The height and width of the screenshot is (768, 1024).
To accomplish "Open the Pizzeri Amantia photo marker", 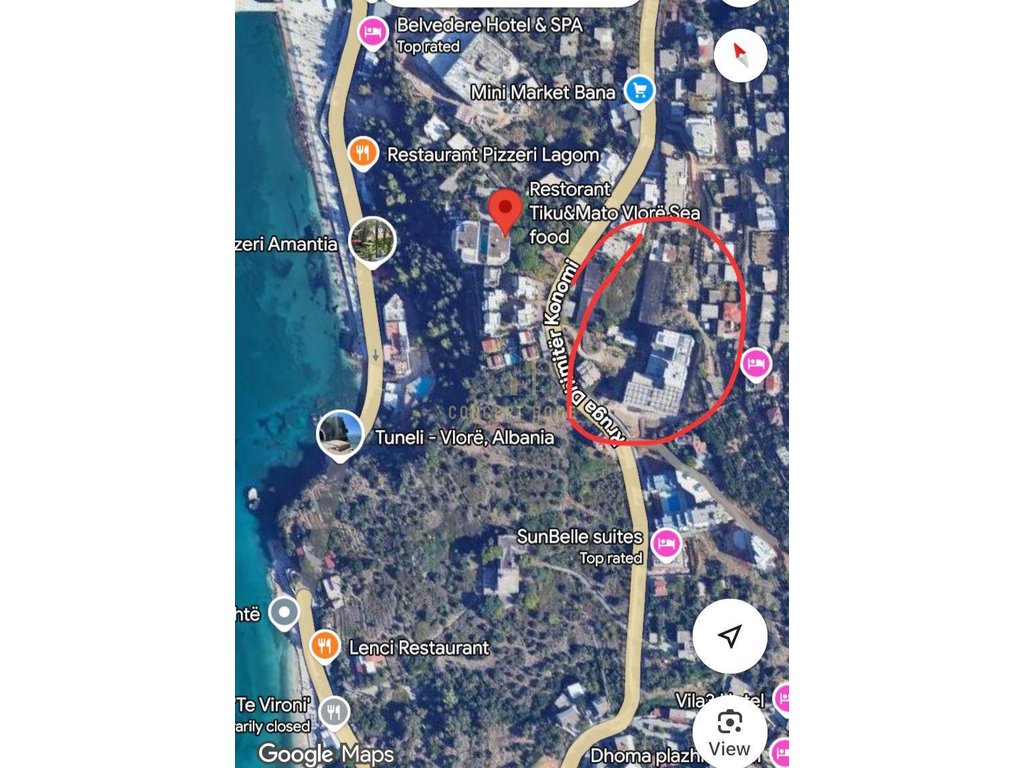I will (x=373, y=241).
